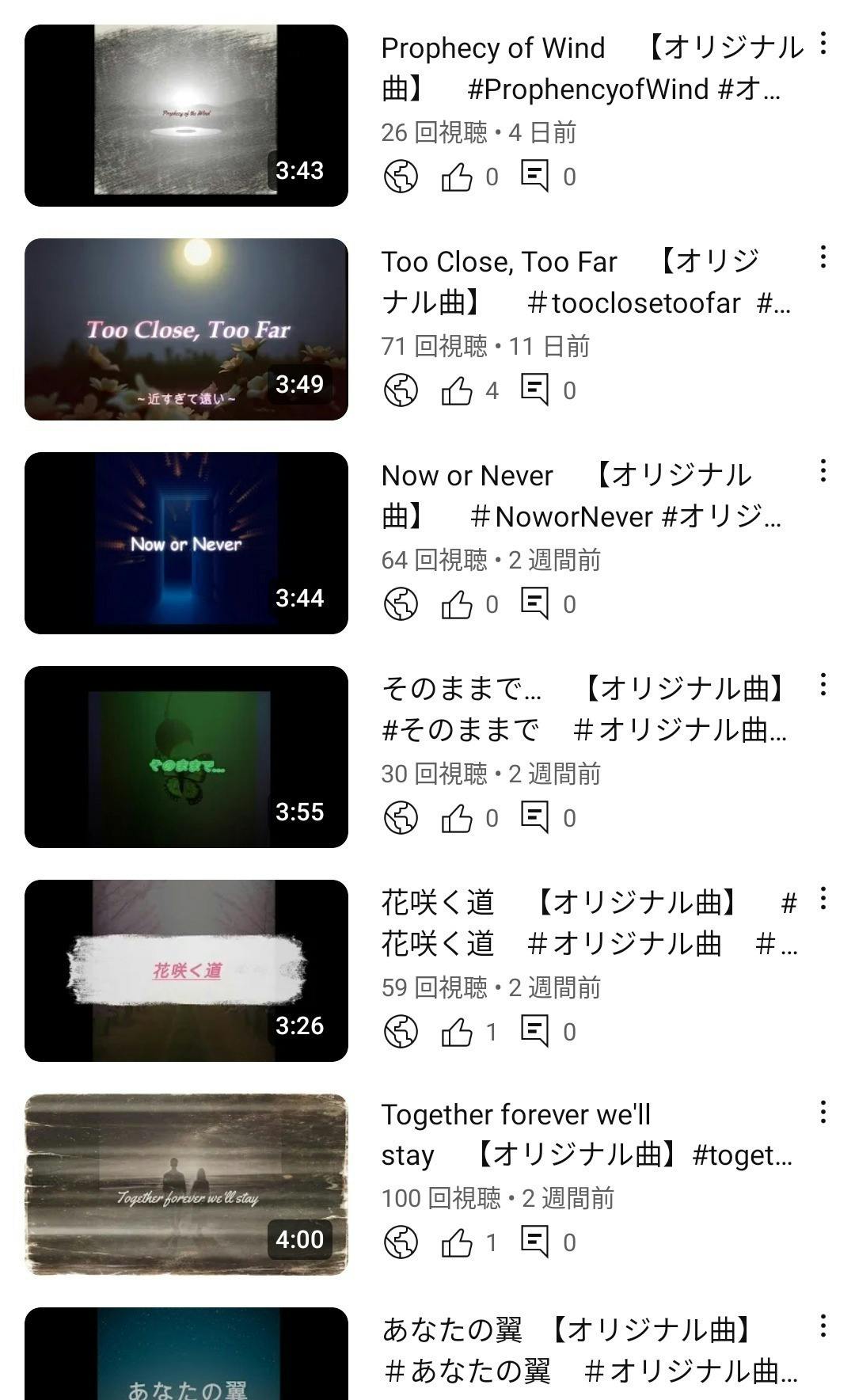
Task: Open overflow menu for Too Close, Too Far
Action: pyautogui.click(x=823, y=257)
